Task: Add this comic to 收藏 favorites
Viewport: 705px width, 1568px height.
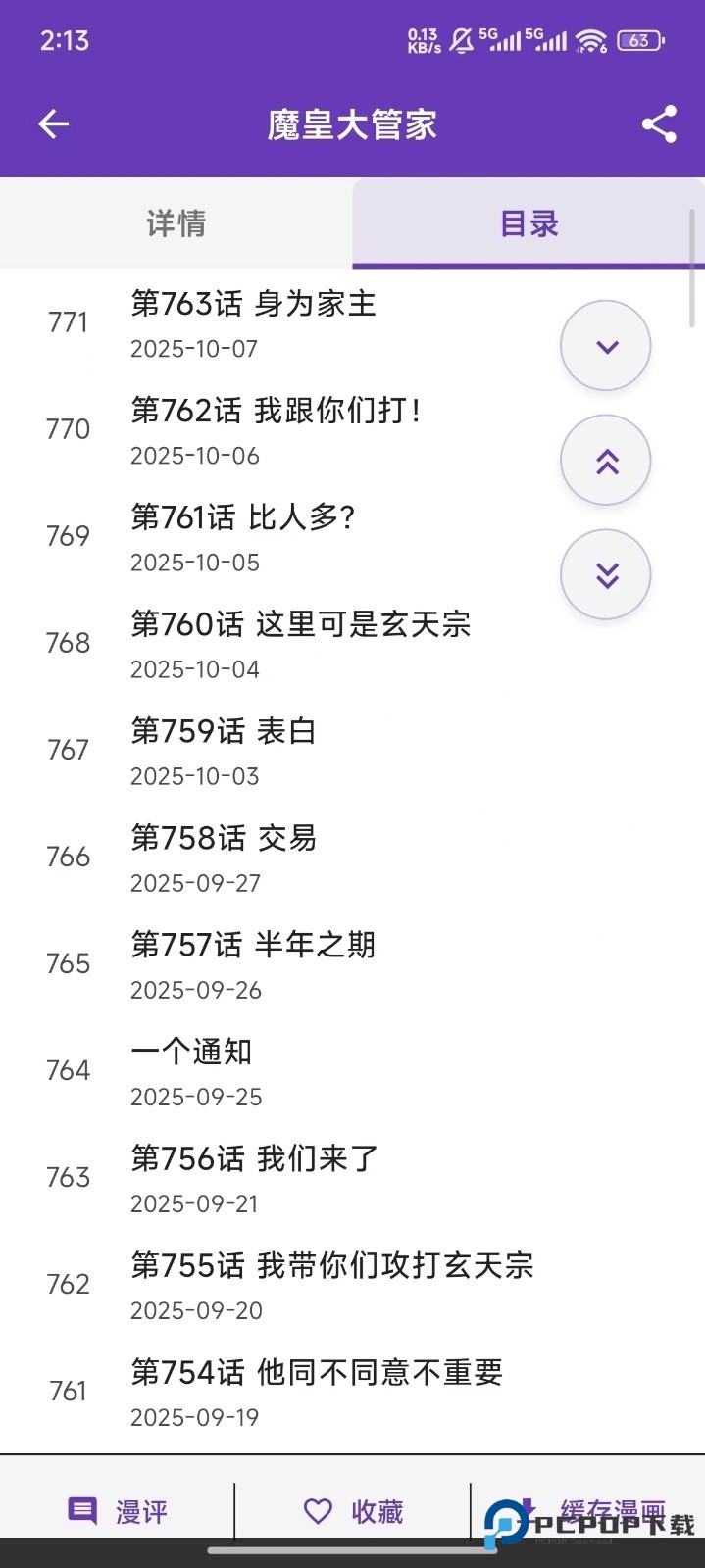Action: pyautogui.click(x=353, y=1511)
